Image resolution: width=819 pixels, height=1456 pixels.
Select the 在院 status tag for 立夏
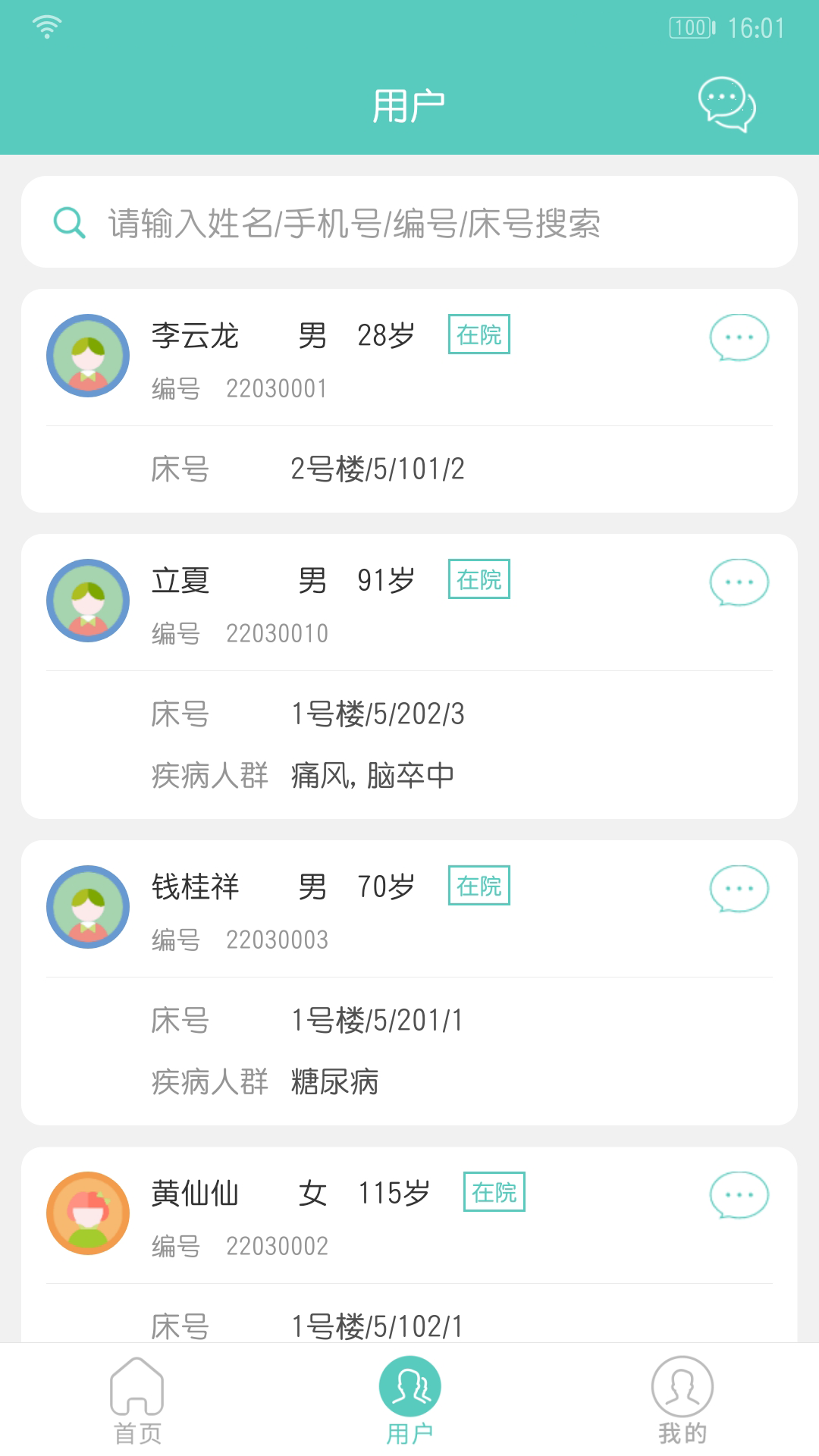(479, 579)
